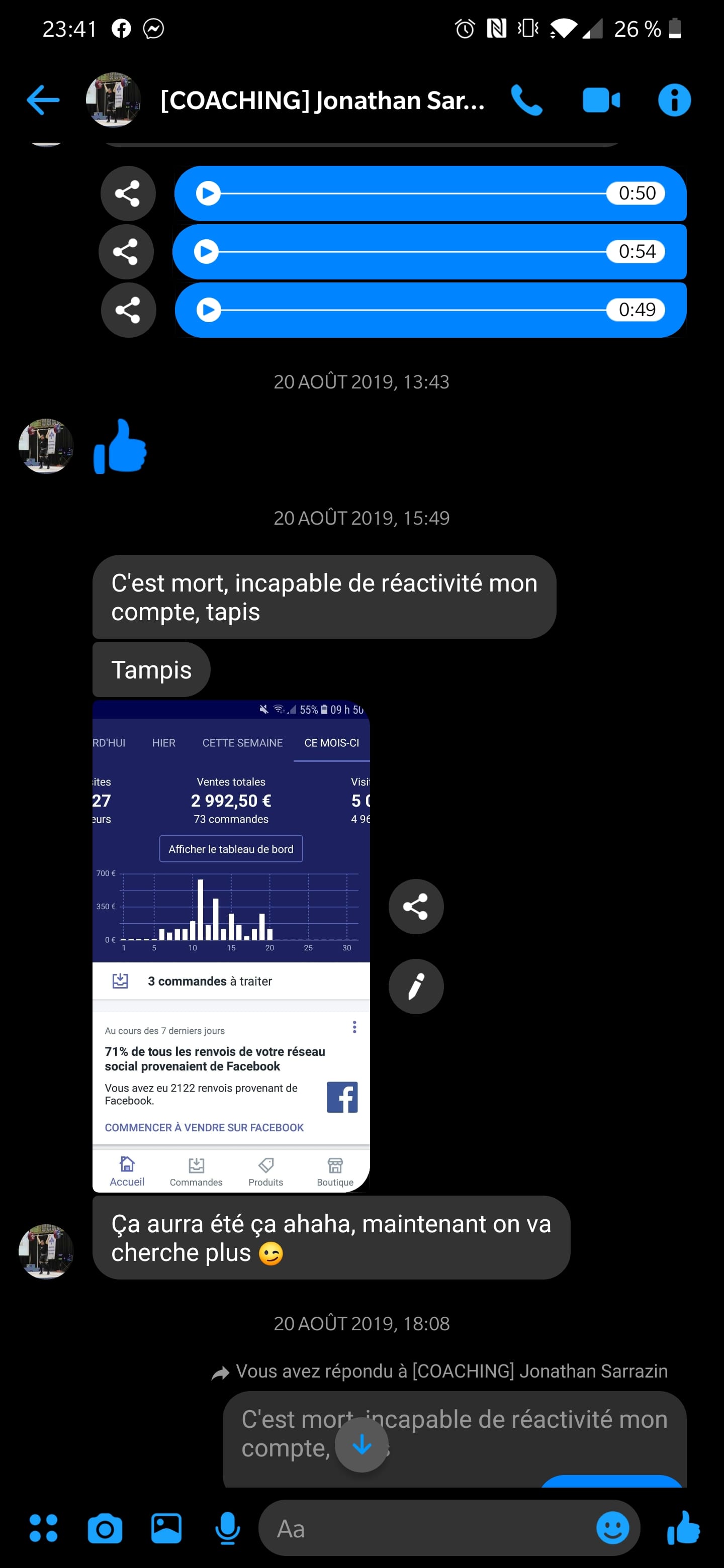The height and width of the screenshot is (1568, 724).
Task: Record a voice message with microphone
Action: [228, 1528]
